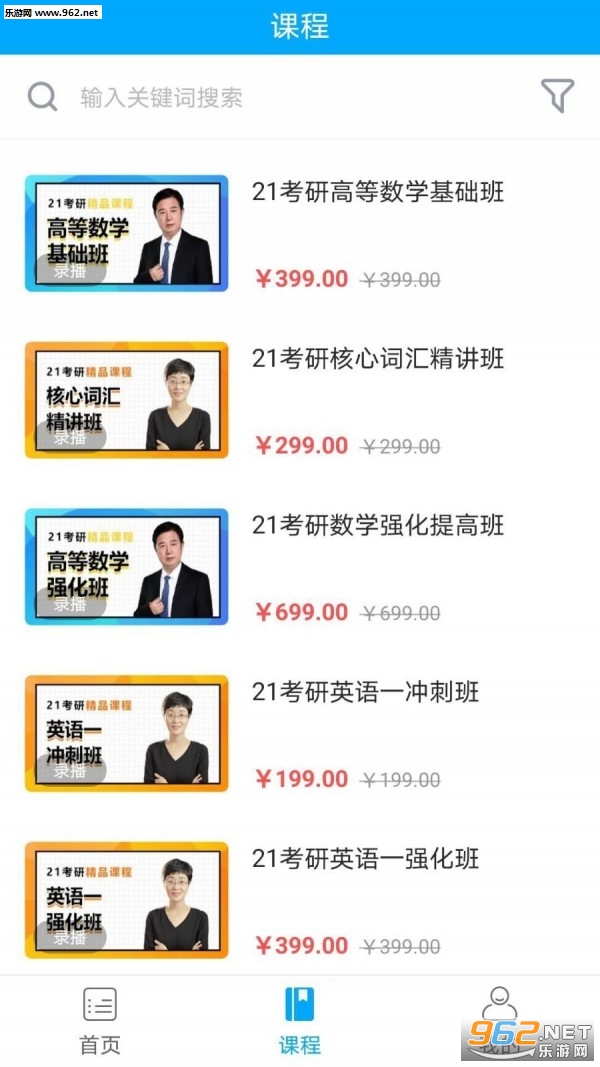Open the 21考研高等数学基础班 course
The width and height of the screenshot is (600, 1067).
378,193
